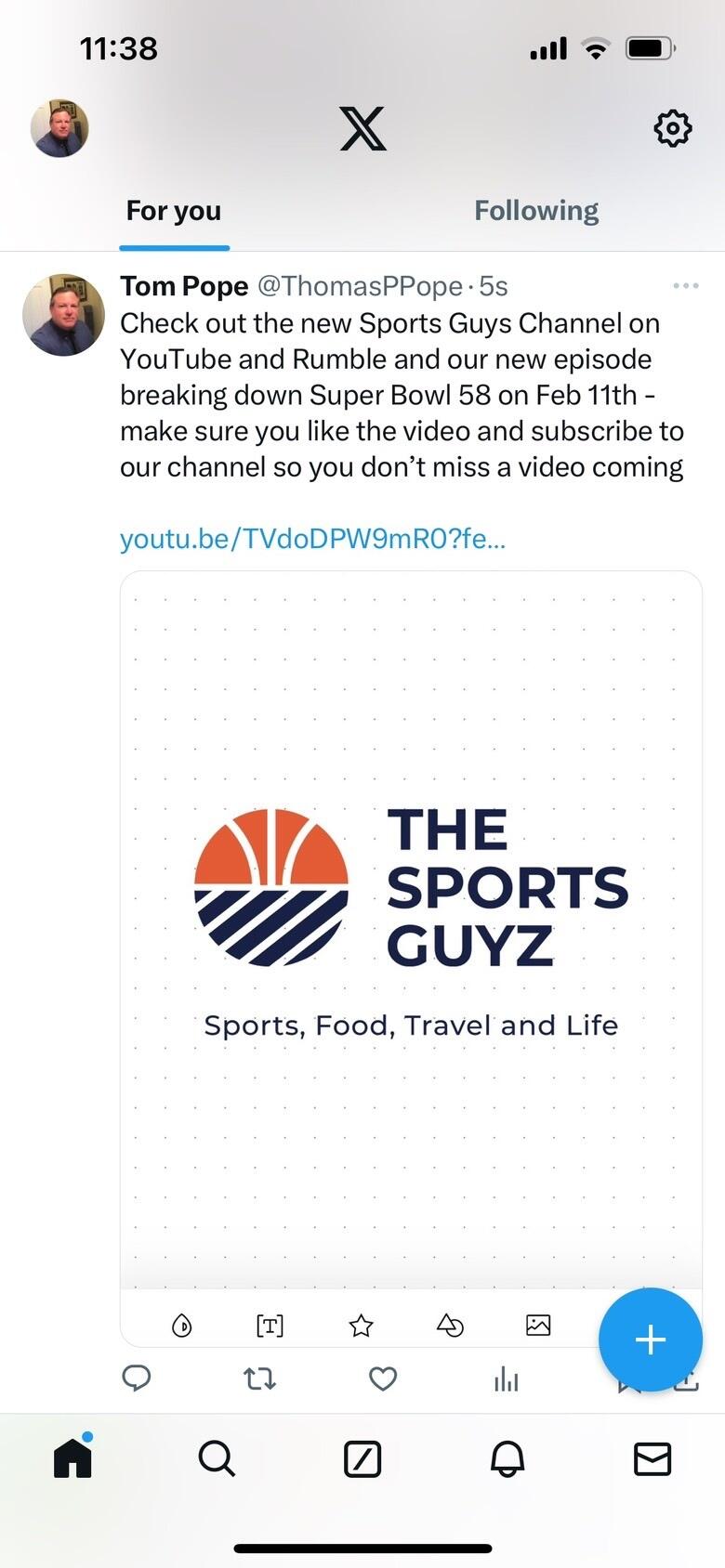Reply to Tom Pope's post
Viewport: 725px width, 1568px height.
(137, 1379)
